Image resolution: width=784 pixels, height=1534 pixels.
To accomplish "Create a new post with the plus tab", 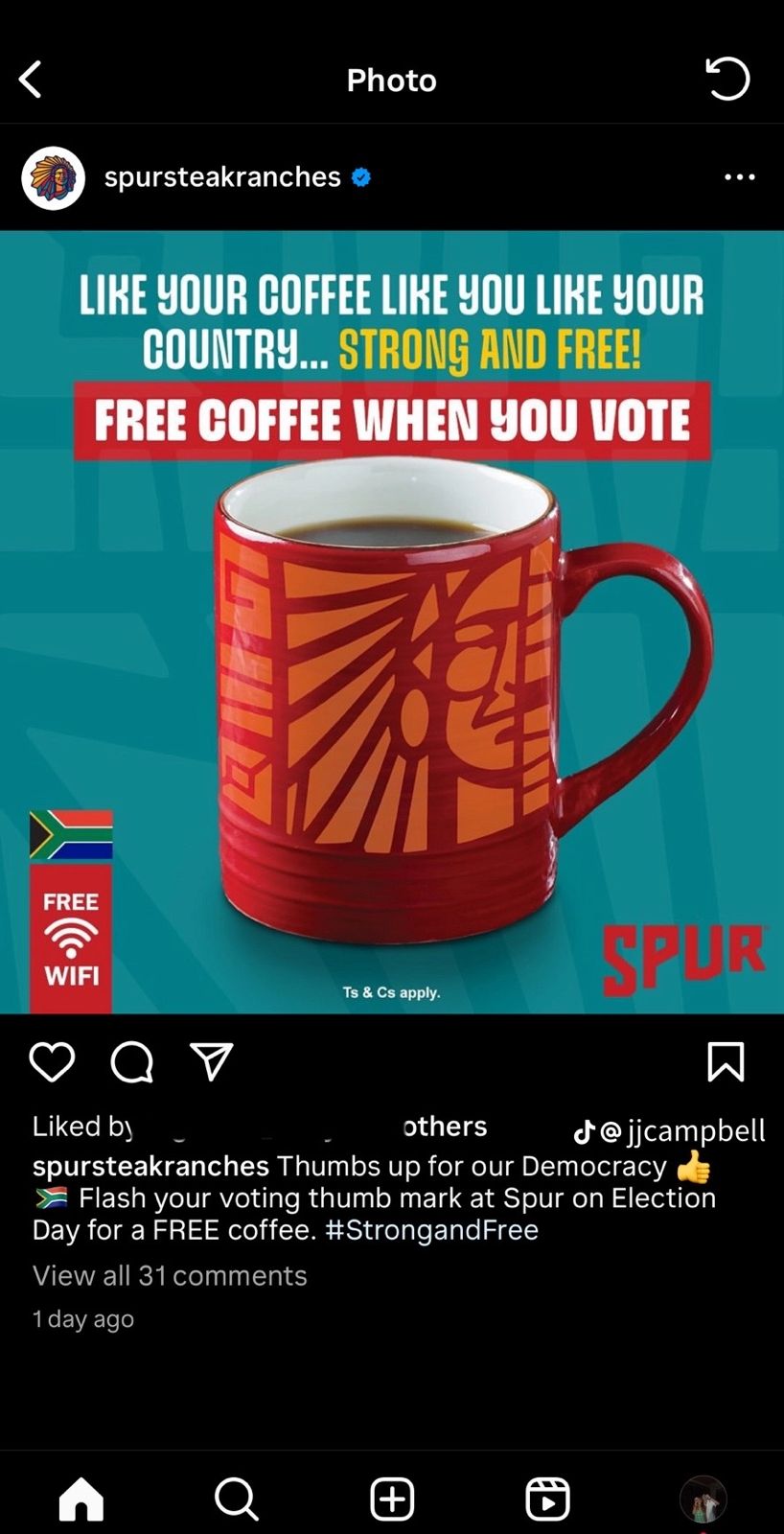I will 392,1499.
